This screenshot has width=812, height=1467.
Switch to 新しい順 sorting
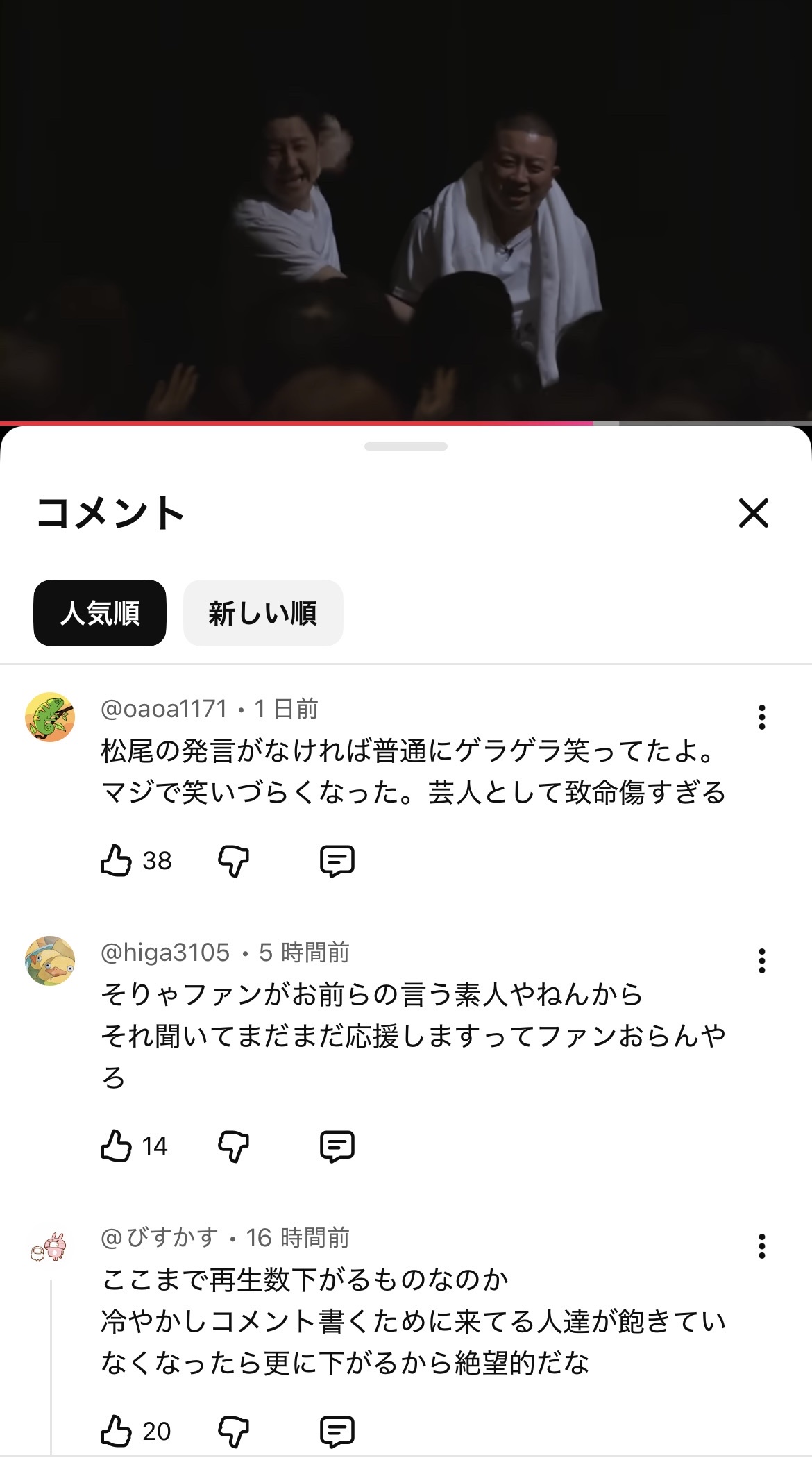pyautogui.click(x=263, y=613)
